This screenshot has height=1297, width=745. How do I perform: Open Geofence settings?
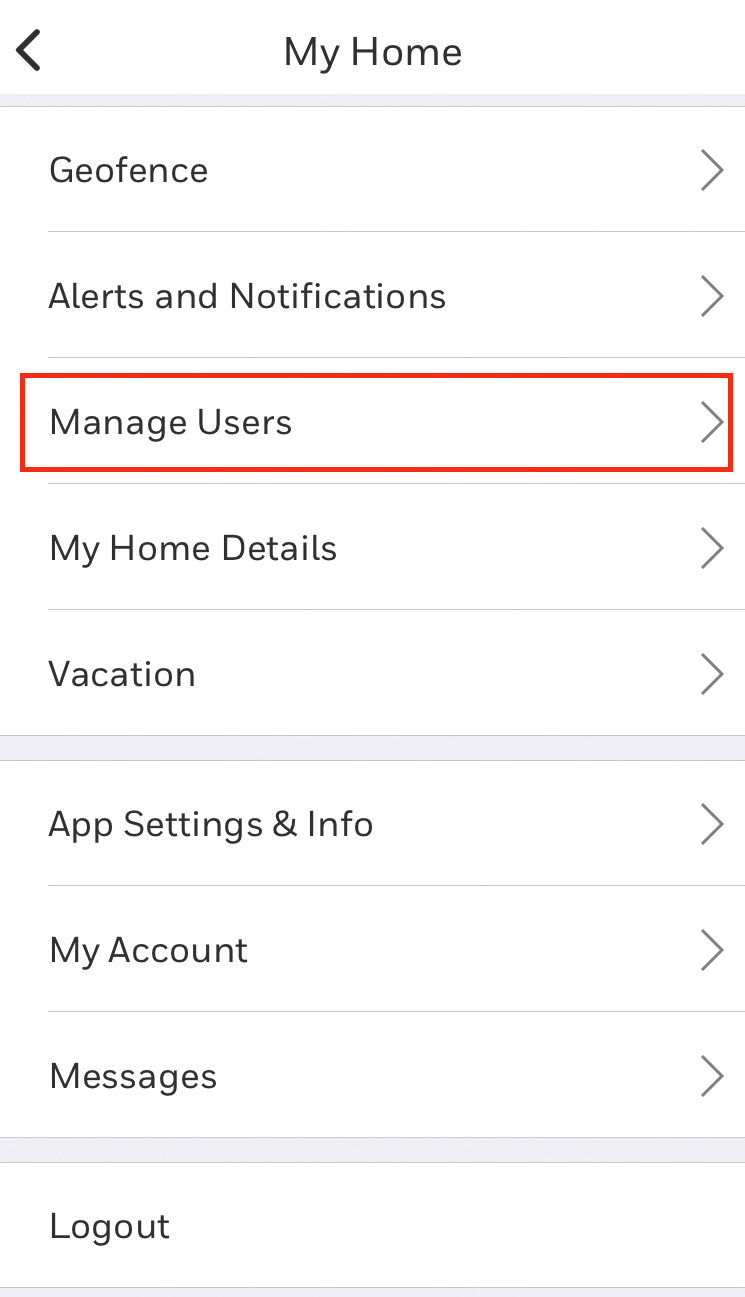point(372,170)
